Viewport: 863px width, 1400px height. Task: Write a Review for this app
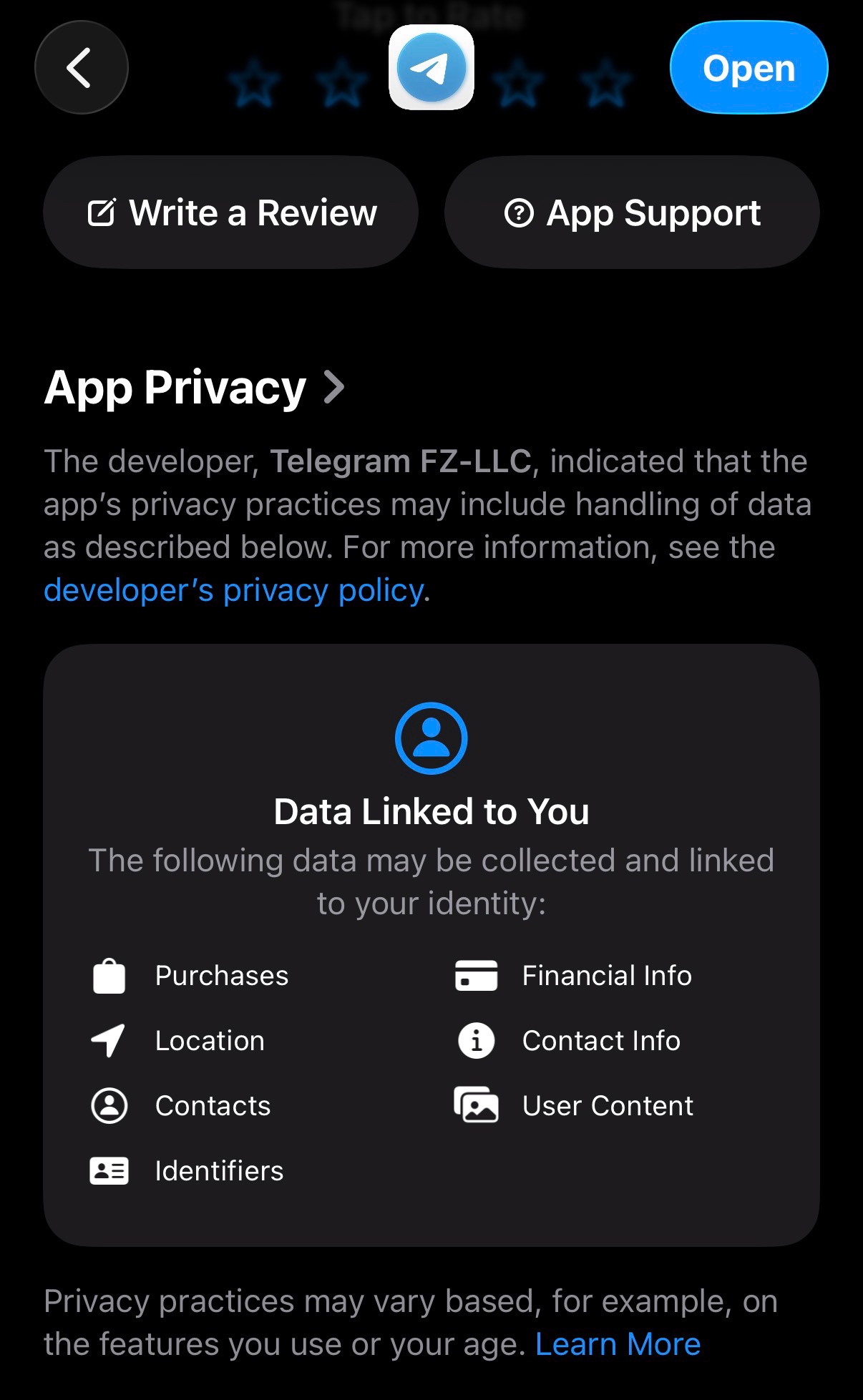pyautogui.click(x=230, y=212)
